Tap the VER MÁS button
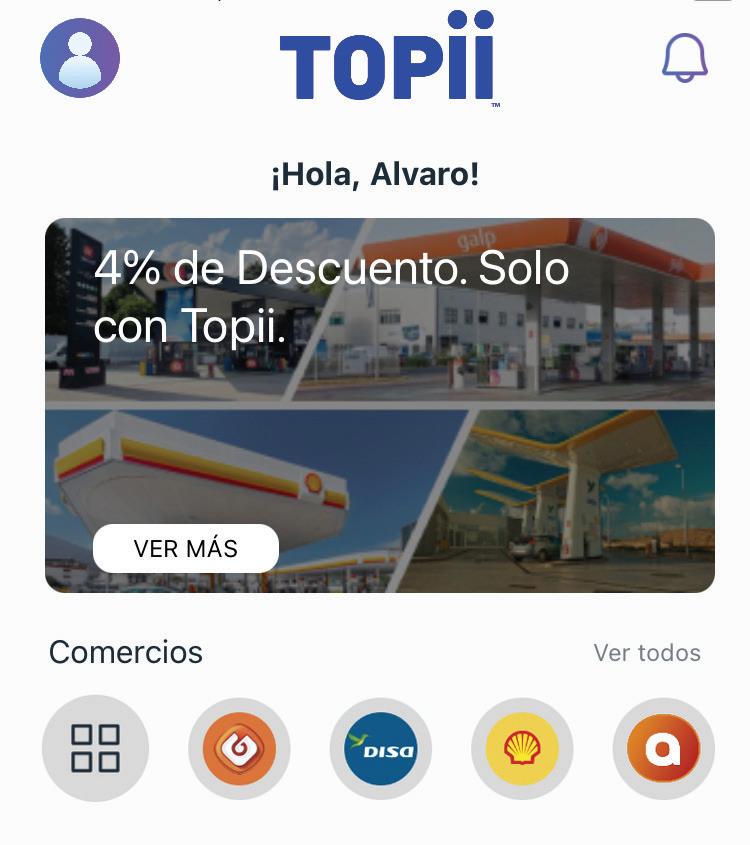Screen dimensions: 750x845 tap(186, 548)
